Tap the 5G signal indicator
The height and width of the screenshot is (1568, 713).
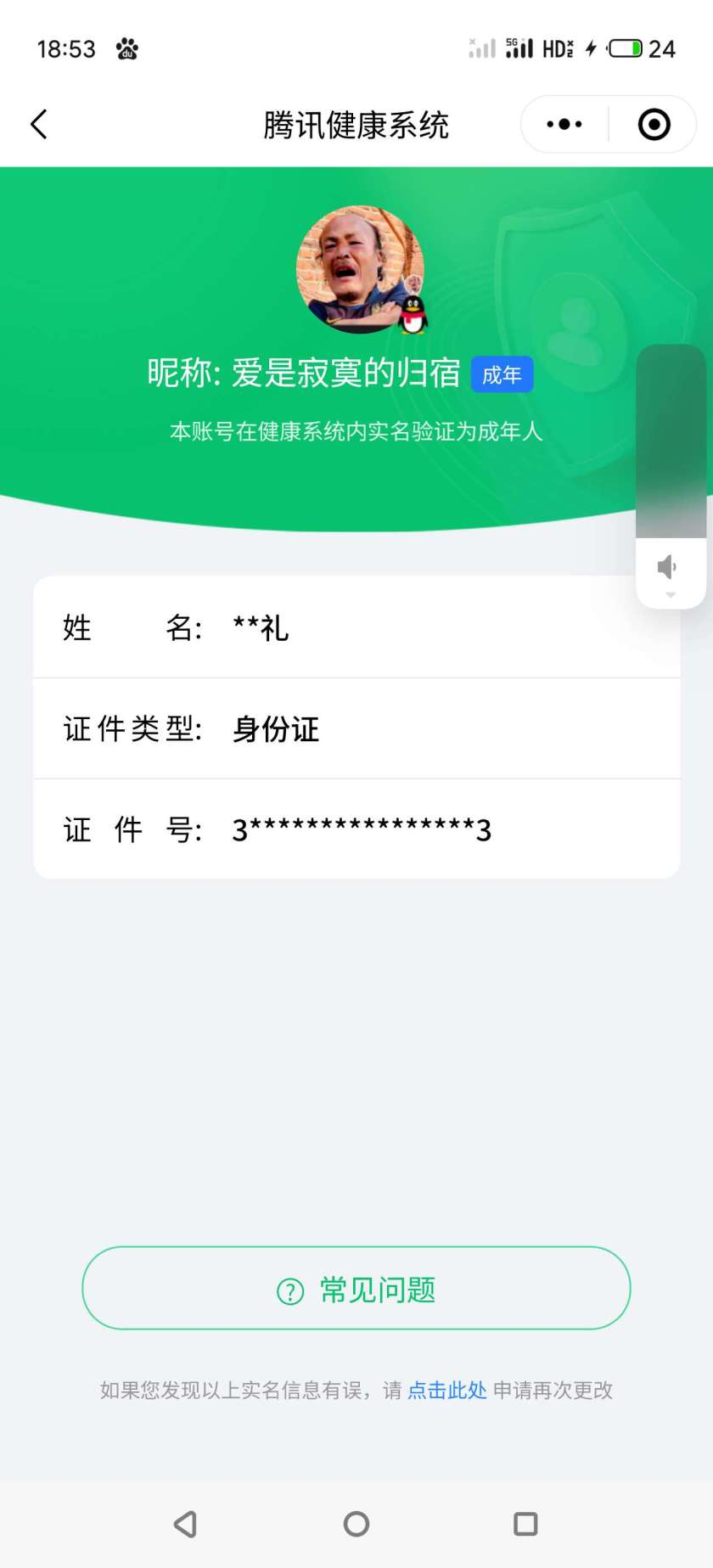tap(519, 47)
